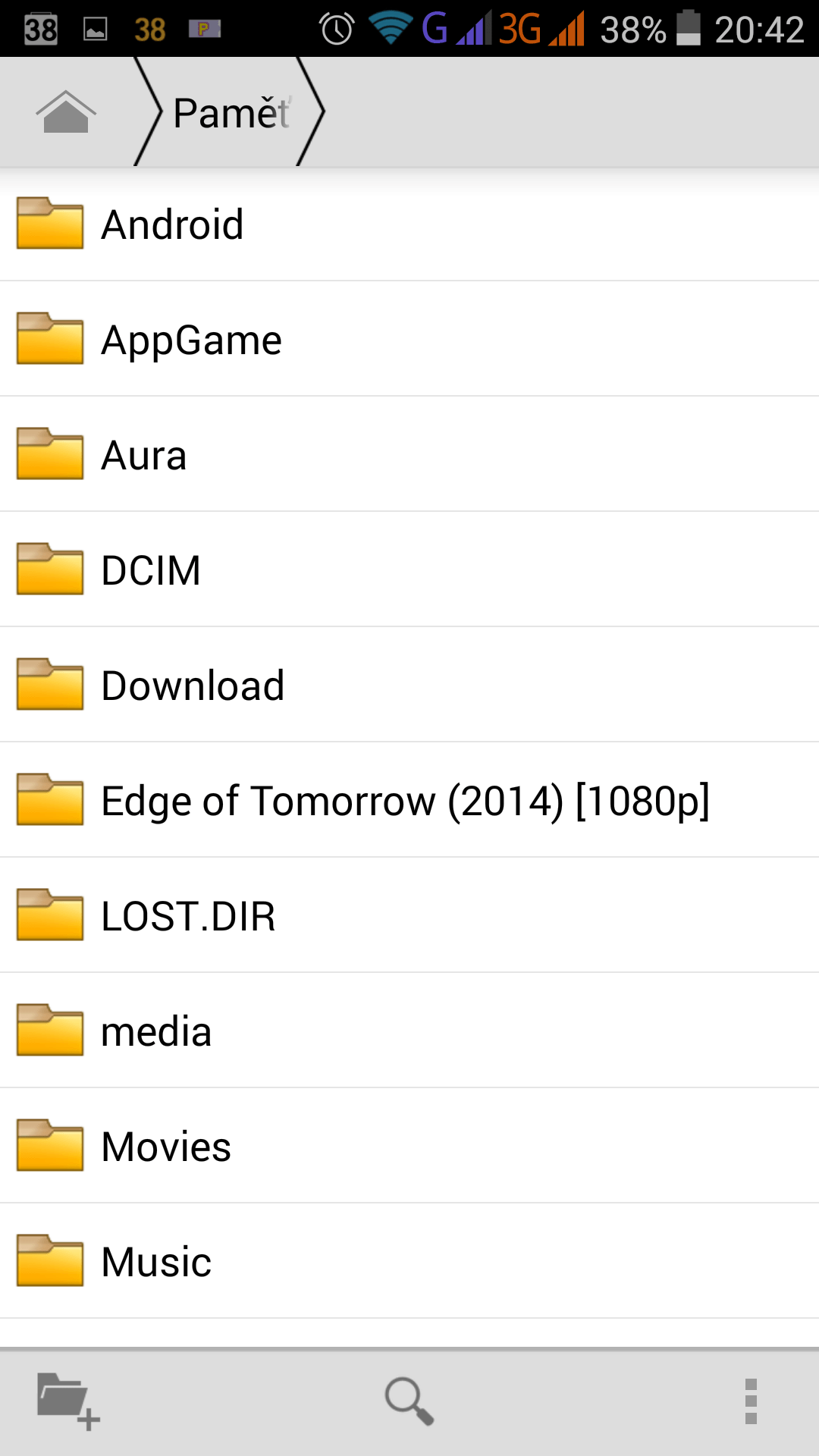This screenshot has width=819, height=1456.
Task: Open the DCIM folder
Action: point(409,570)
